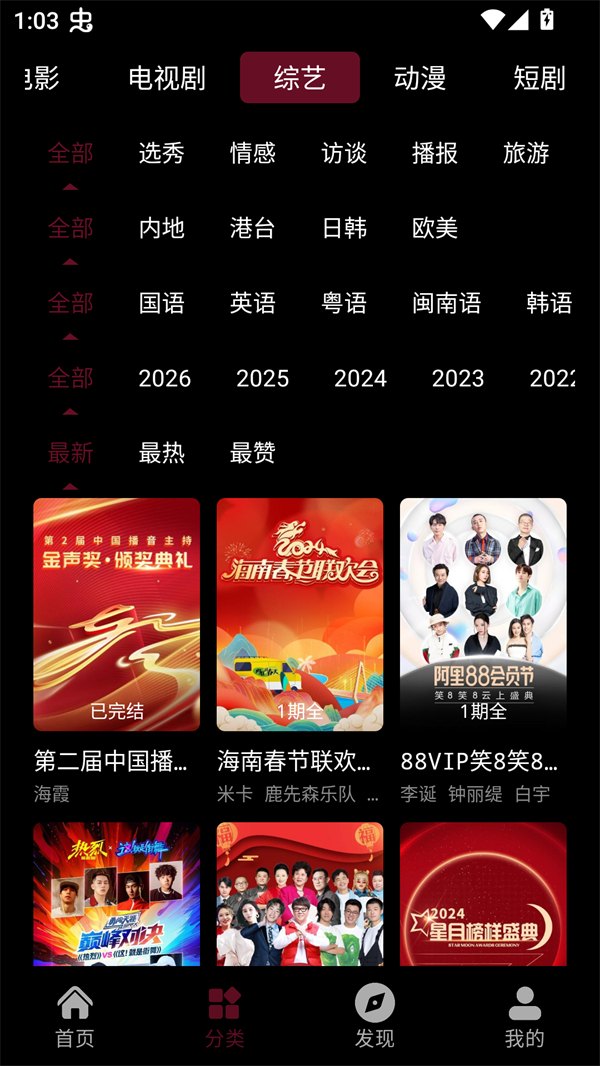Choose 国语 language filter
The image size is (600, 1066).
[162, 303]
